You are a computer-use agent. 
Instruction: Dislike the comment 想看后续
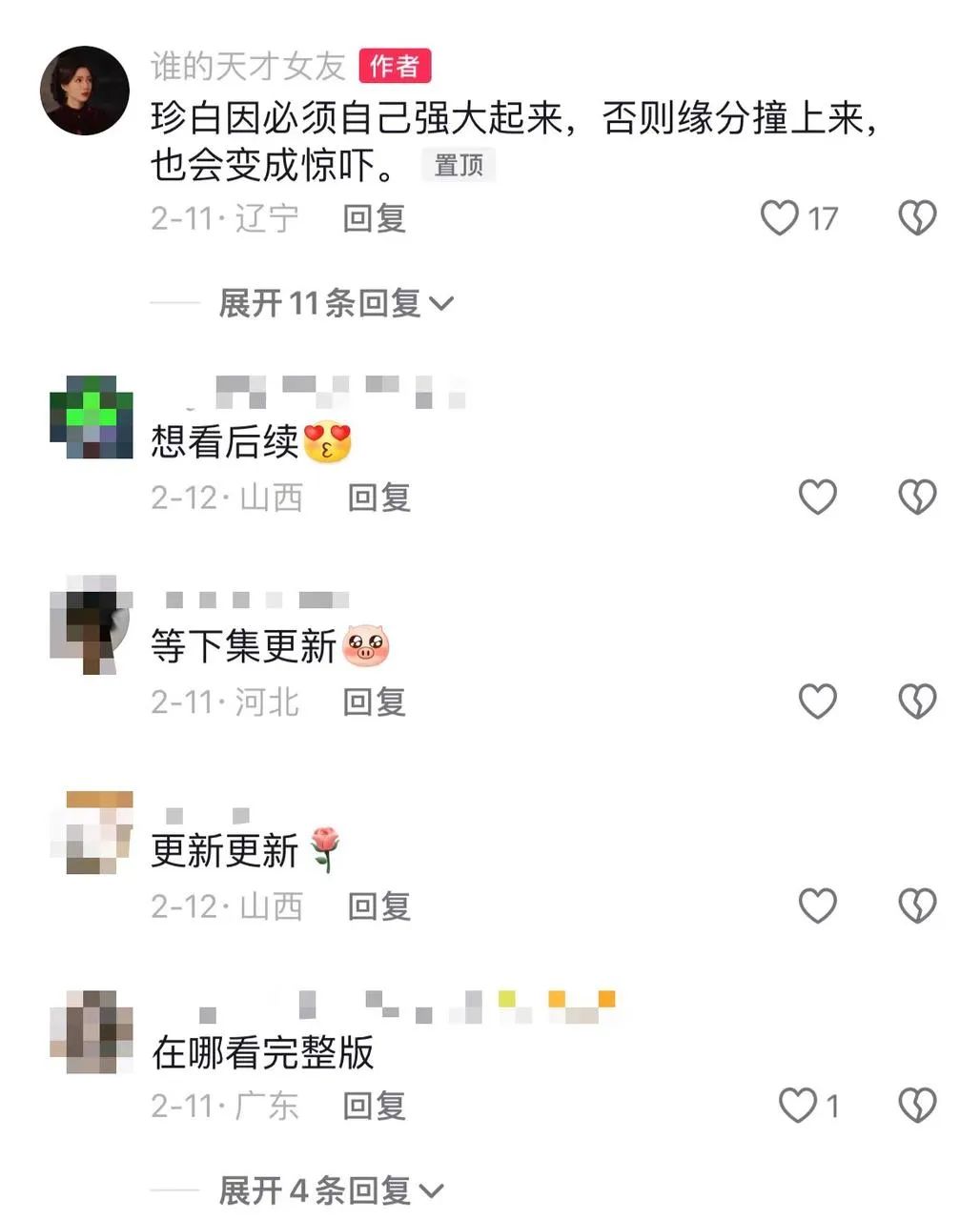(917, 497)
